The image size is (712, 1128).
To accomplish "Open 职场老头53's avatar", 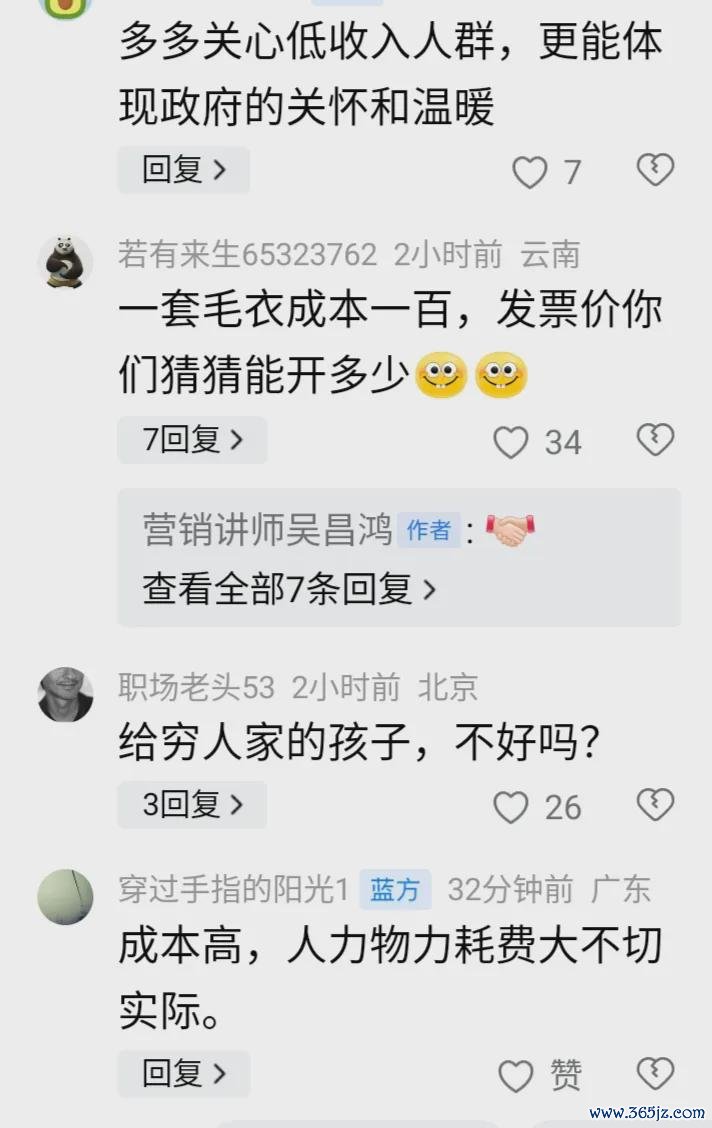I will tap(66, 694).
